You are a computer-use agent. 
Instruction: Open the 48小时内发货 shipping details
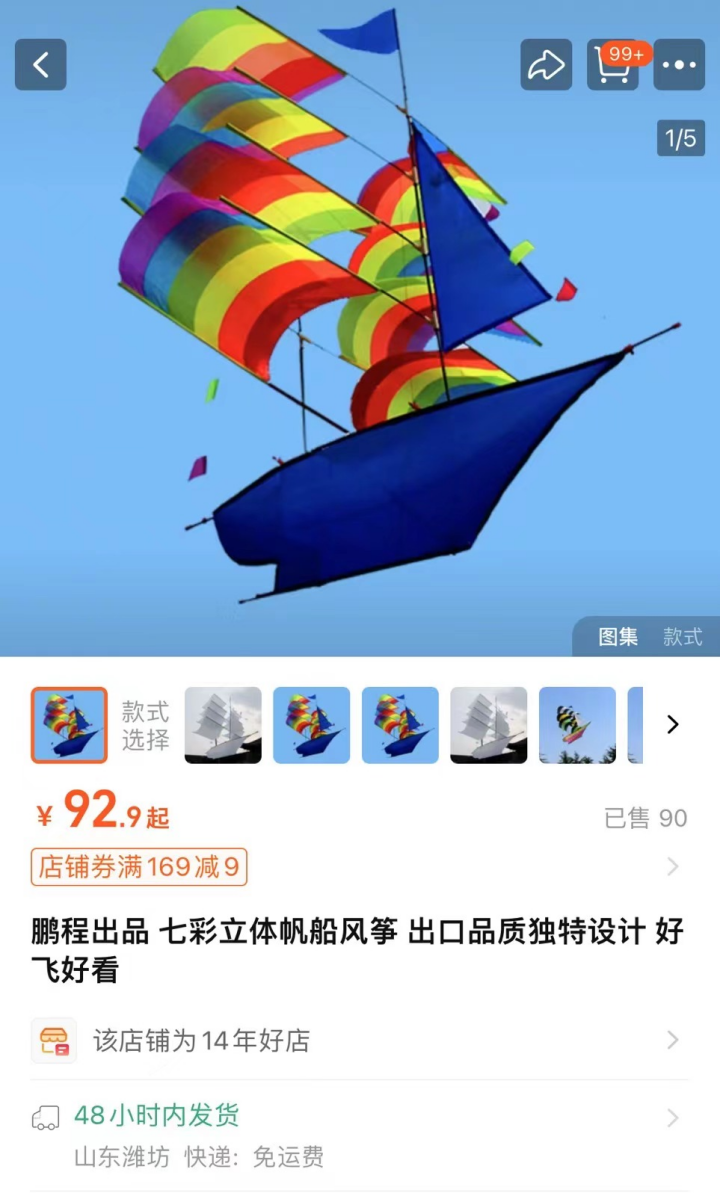(360, 1116)
